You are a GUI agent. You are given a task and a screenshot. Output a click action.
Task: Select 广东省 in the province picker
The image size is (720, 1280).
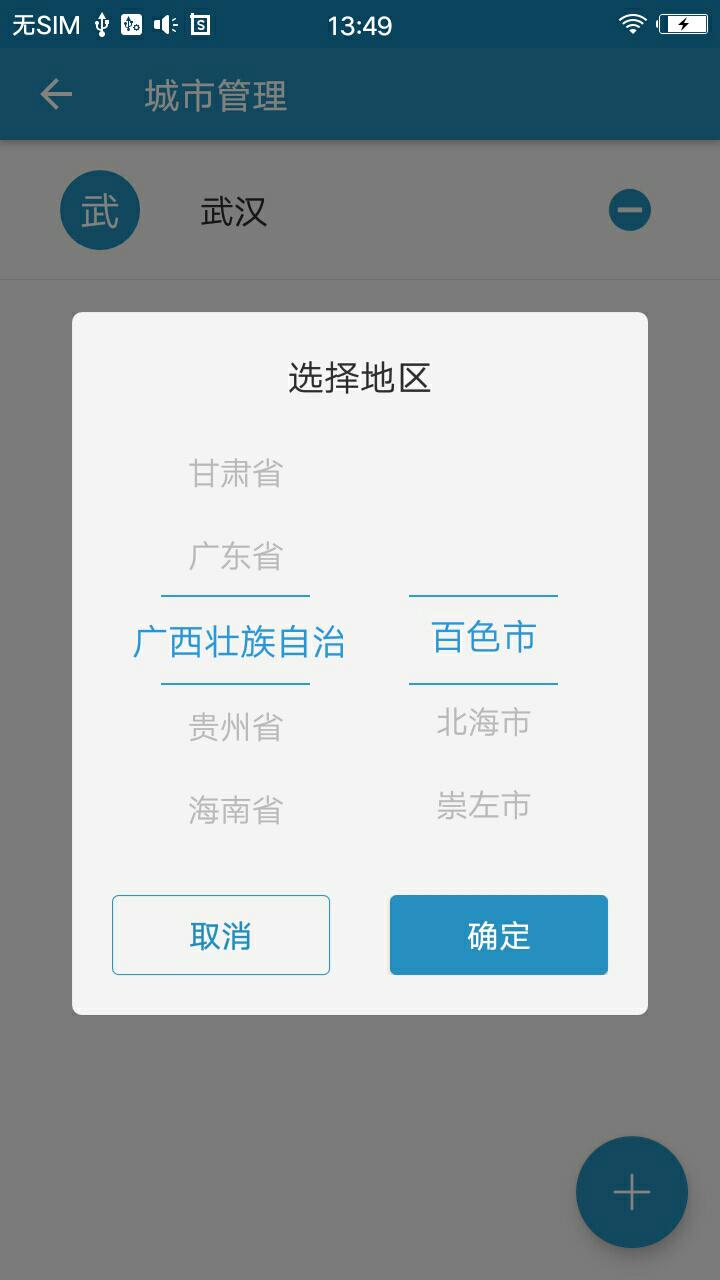click(x=236, y=556)
